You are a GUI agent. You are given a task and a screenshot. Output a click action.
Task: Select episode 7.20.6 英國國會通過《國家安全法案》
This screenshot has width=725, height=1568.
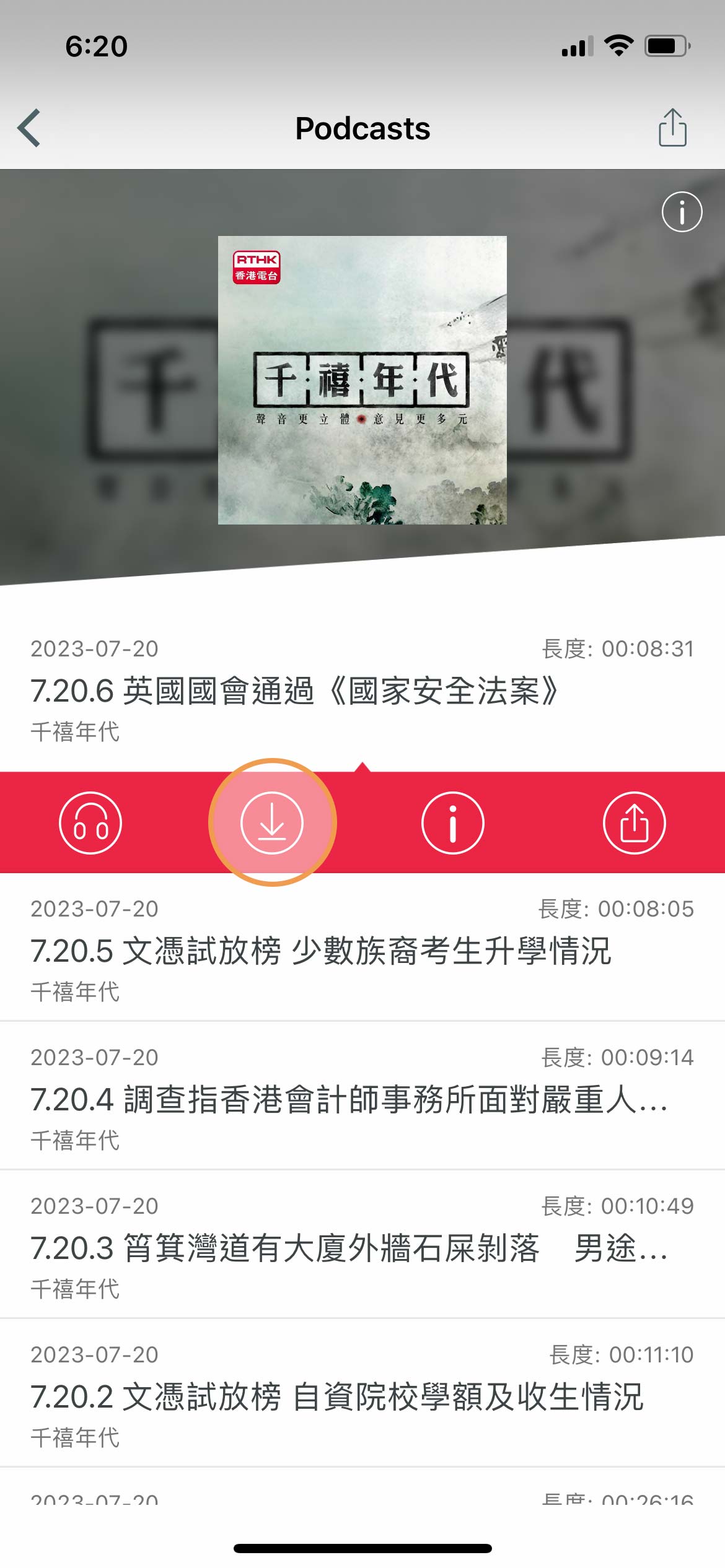click(295, 690)
